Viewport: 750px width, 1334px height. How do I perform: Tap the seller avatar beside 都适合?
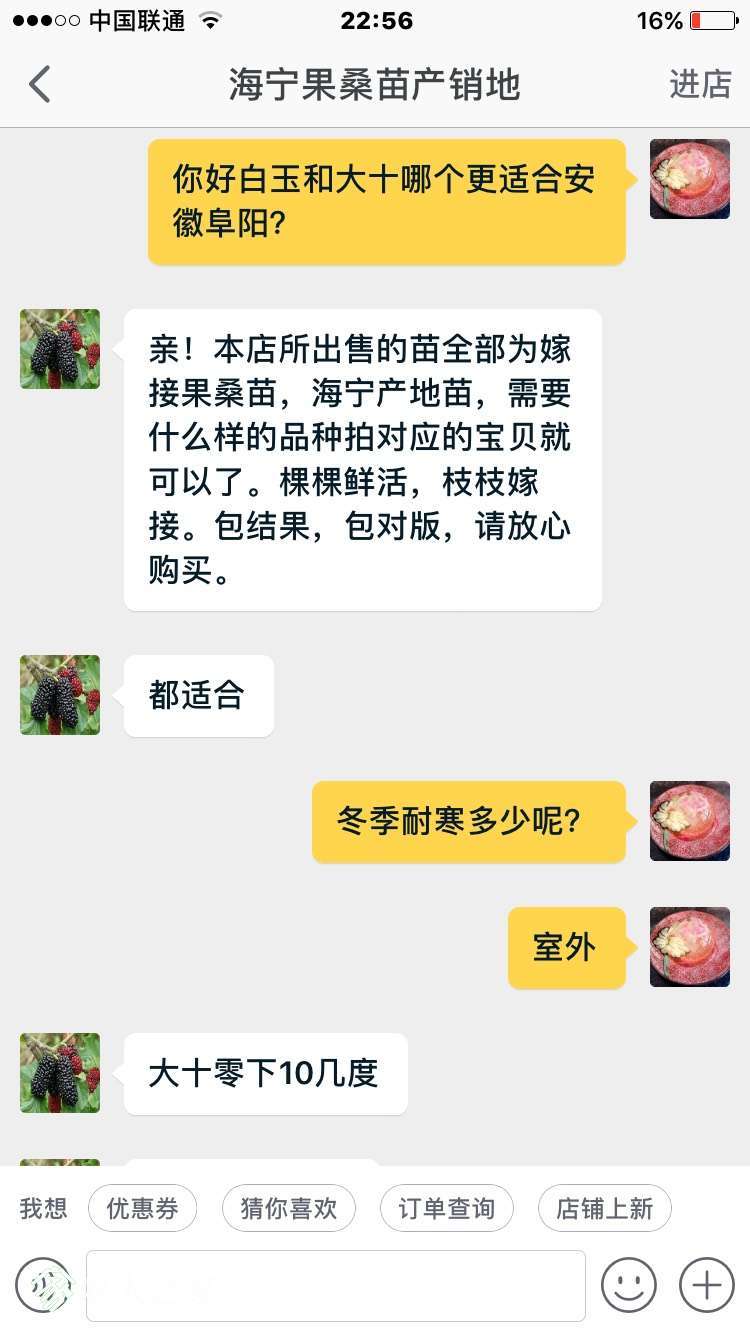[x=60, y=695]
